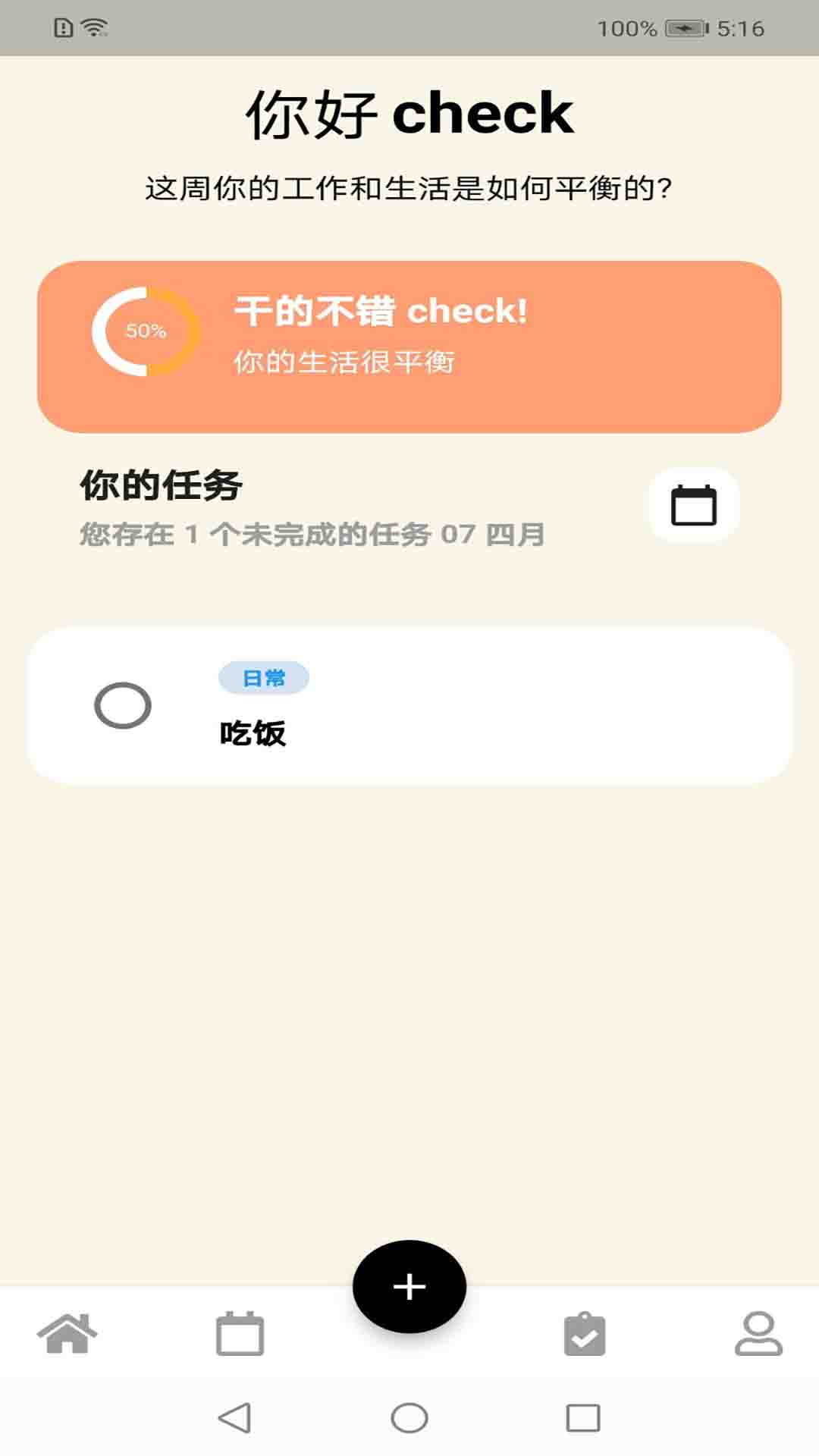Open the calendar icon beside 你的任务

click(x=694, y=505)
